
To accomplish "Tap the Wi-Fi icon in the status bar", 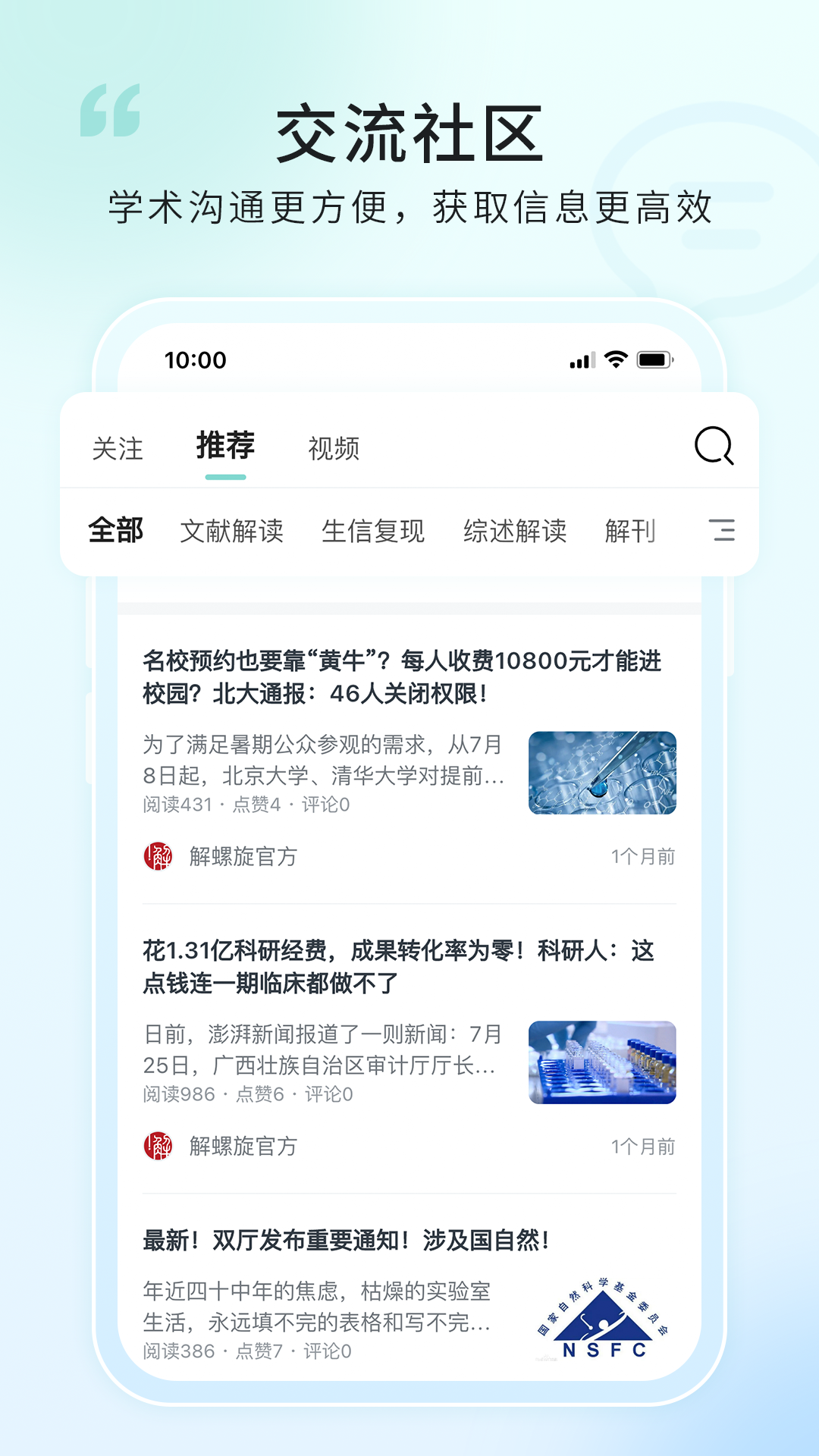I will tap(616, 359).
